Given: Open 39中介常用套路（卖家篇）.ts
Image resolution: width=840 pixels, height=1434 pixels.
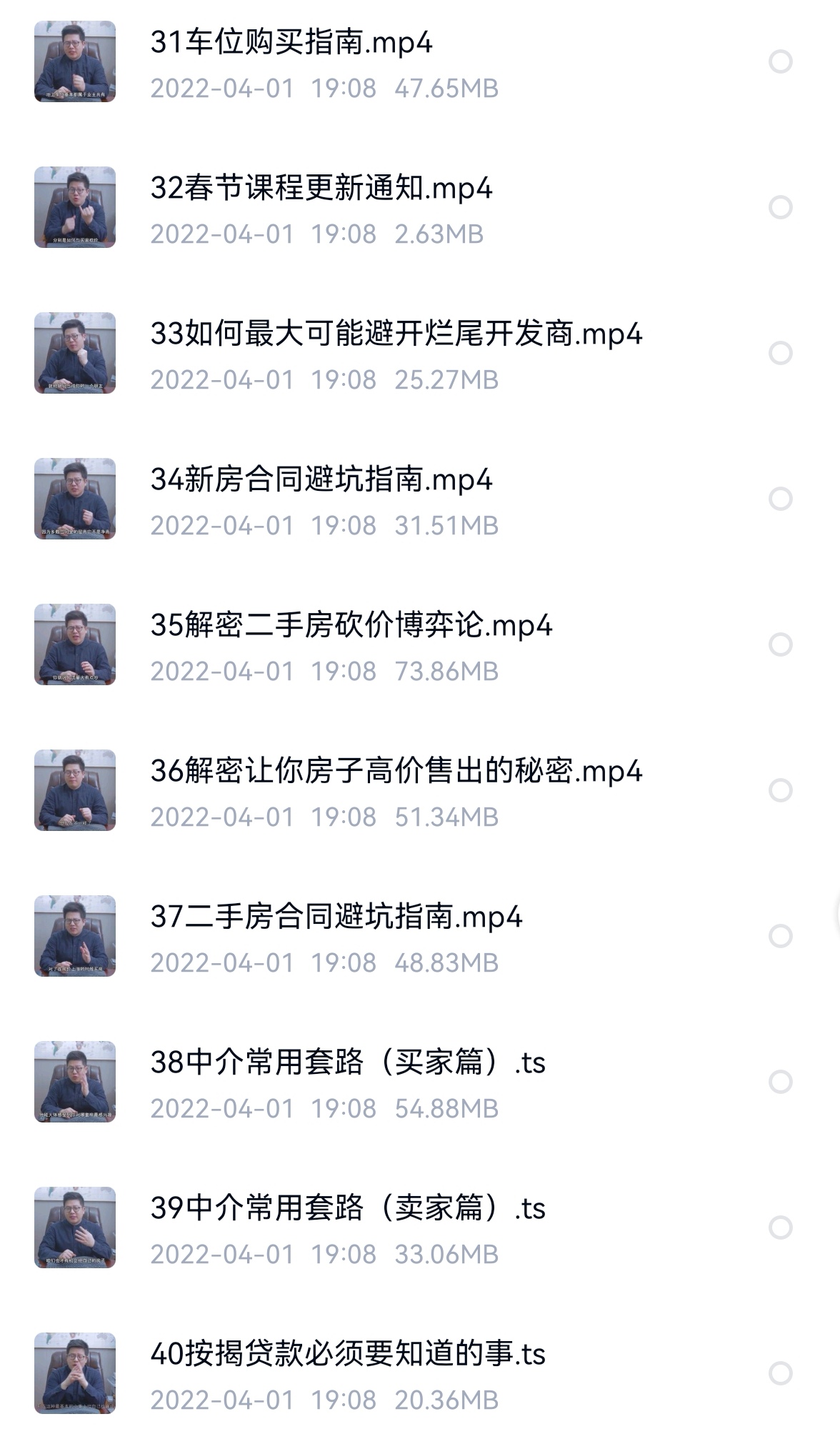Looking at the screenshot, I should click(347, 1209).
